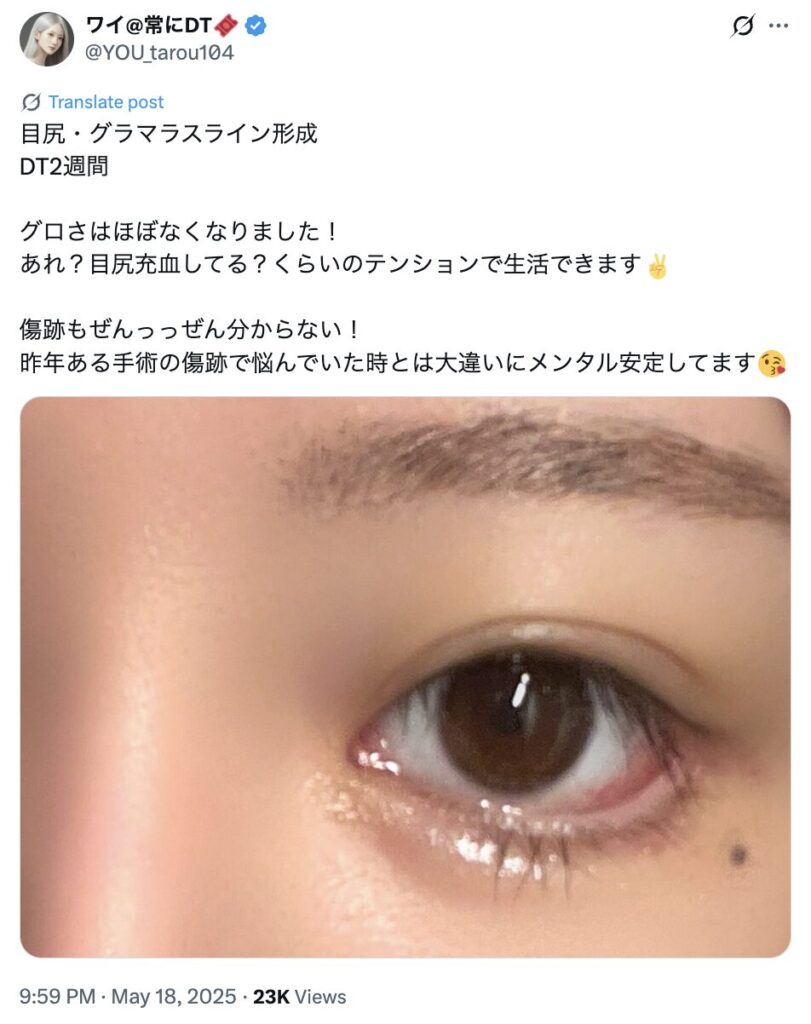Viewport: 811px width, 1024px height.
Task: Open the @YOU_tarou104 profile handle
Action: tap(160, 53)
